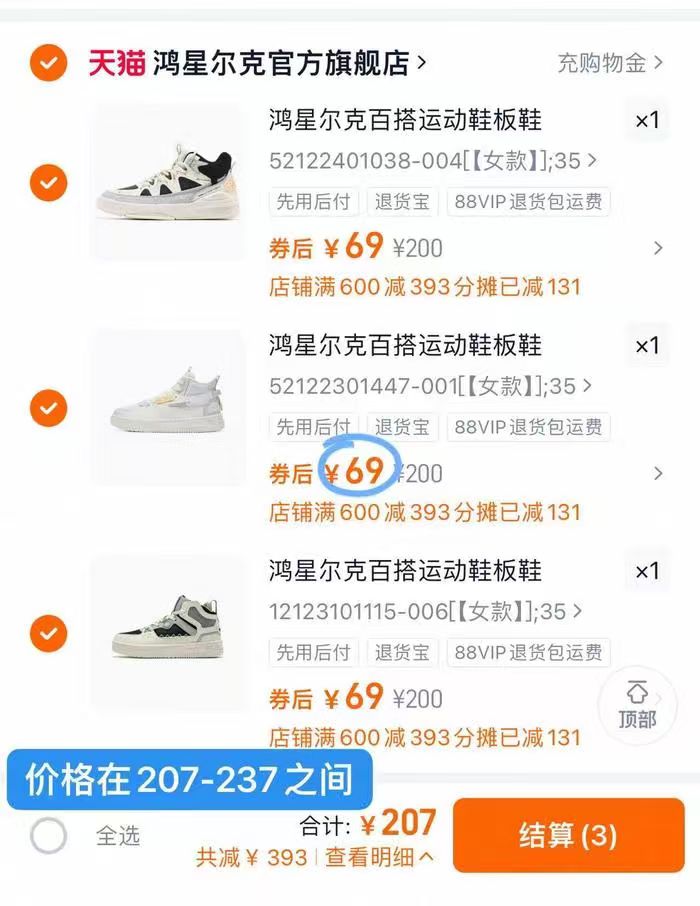Deselect the item with code 52122401038-004
This screenshot has height=906, width=700.
[48, 182]
